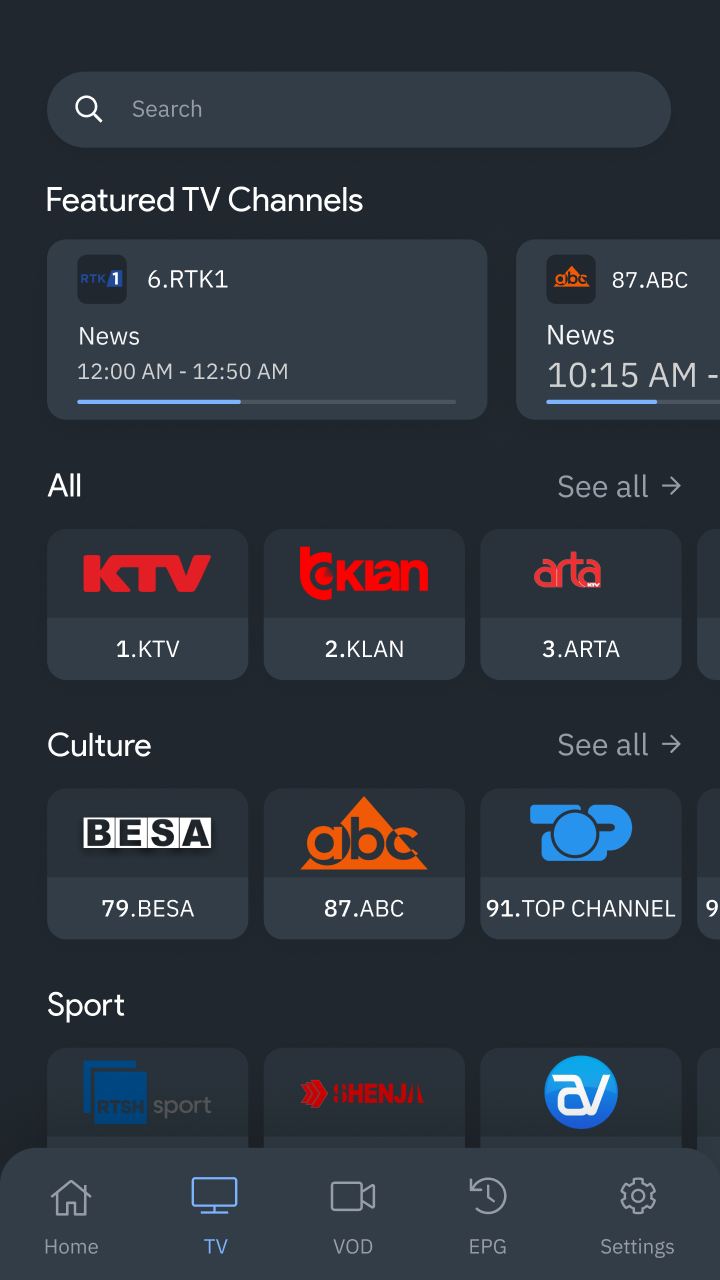Open the 1.KTV channel
This screenshot has width=720, height=1280.
click(148, 604)
